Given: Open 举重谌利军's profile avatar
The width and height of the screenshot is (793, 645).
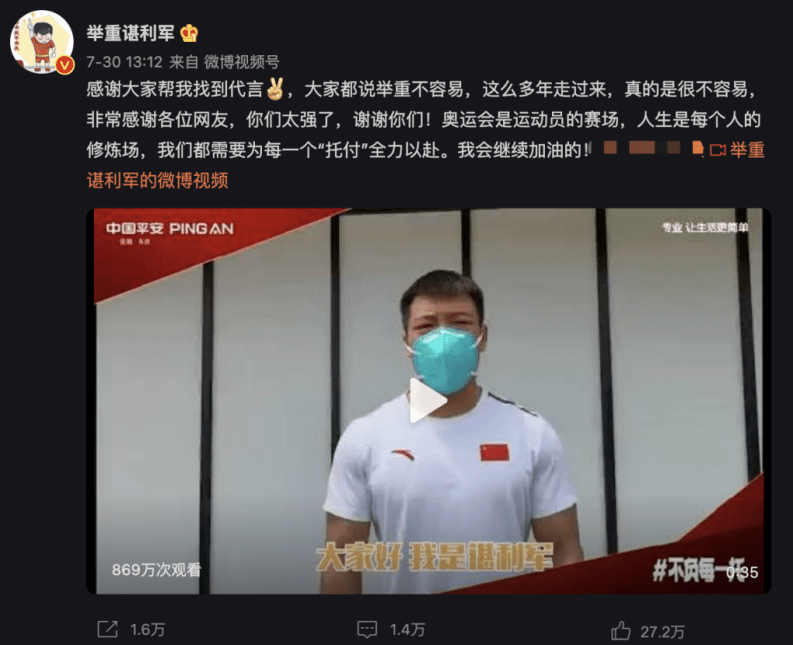Looking at the screenshot, I should point(42,42).
